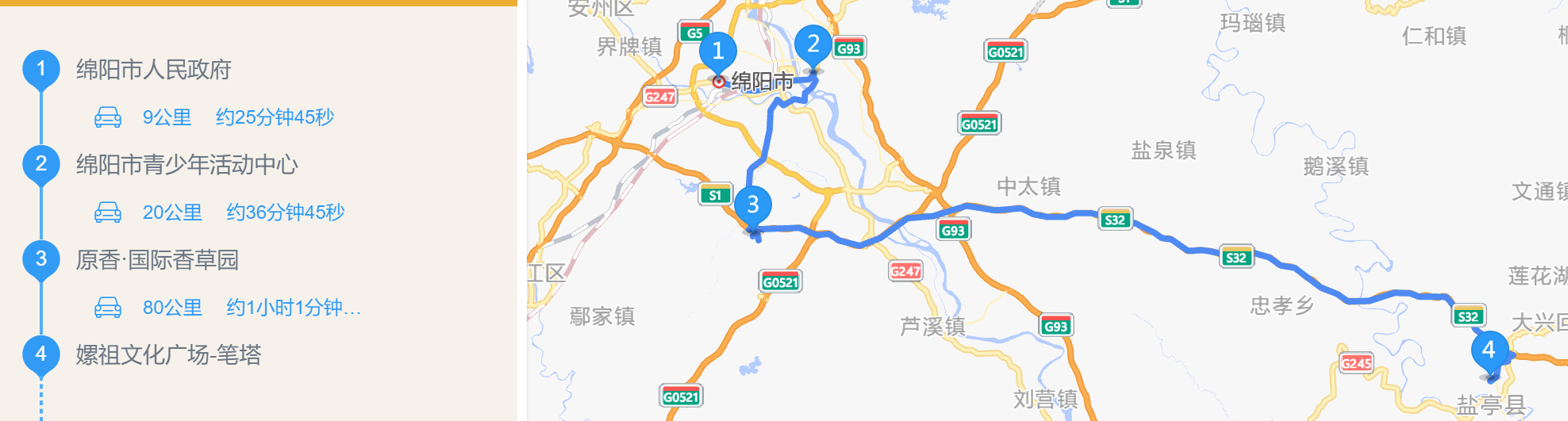This screenshot has height=421, width=1568.
Task: Open the 嫘祖文化广场-笔塔 stop
Action: point(168,354)
